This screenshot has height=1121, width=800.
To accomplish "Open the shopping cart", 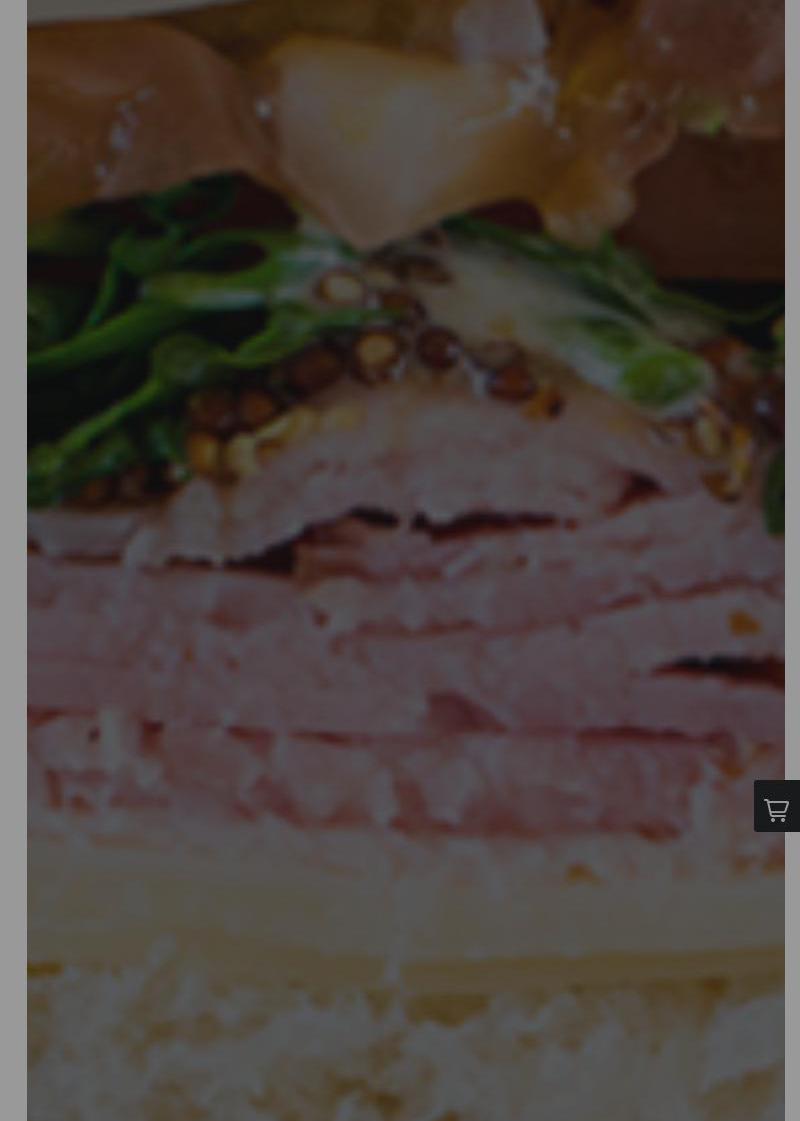I will [x=777, y=807].
